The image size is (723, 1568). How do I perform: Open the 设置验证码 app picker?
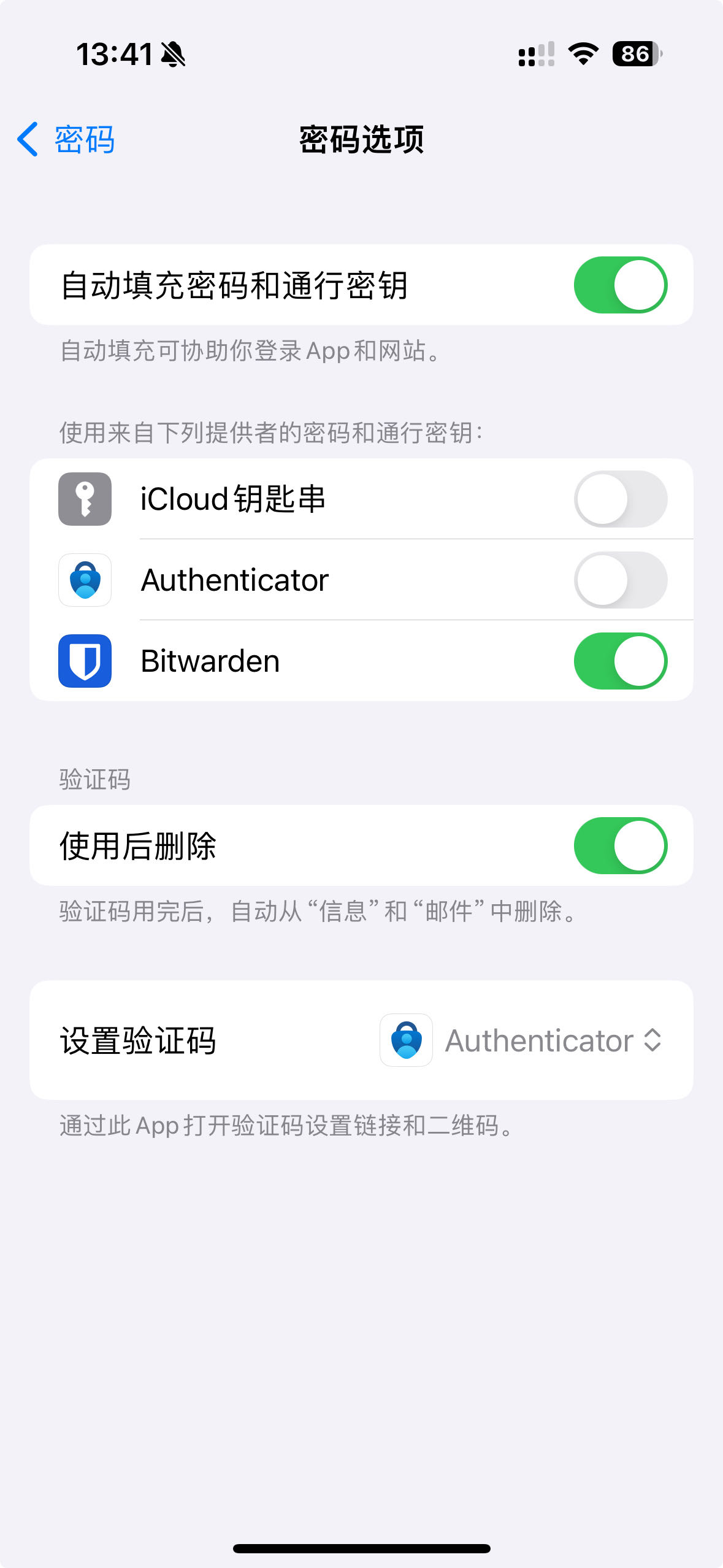[x=521, y=1040]
